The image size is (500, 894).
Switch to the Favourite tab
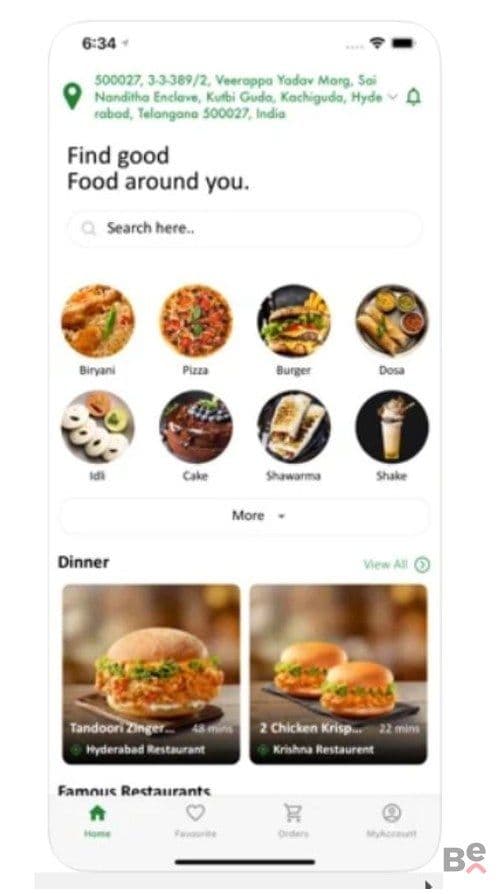pyautogui.click(x=196, y=821)
